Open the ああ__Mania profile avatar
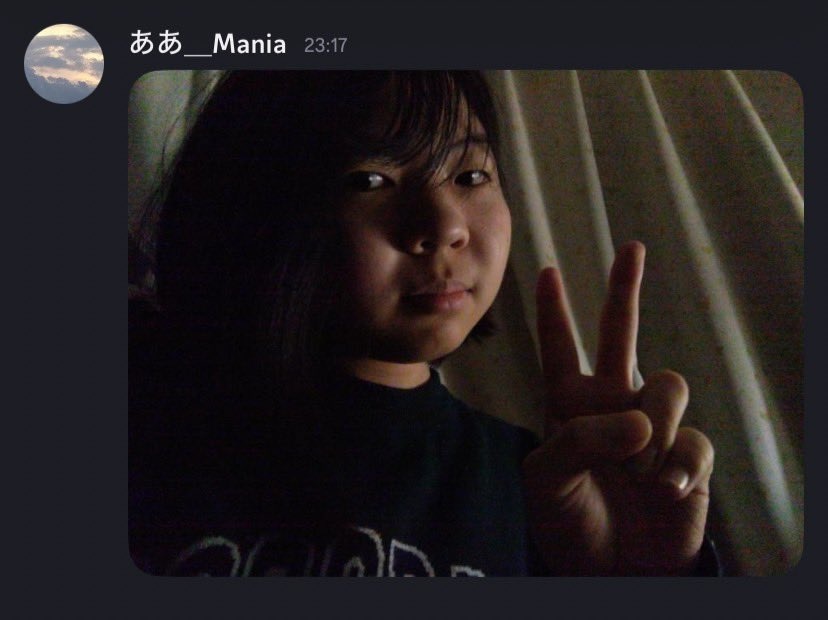 pos(63,64)
